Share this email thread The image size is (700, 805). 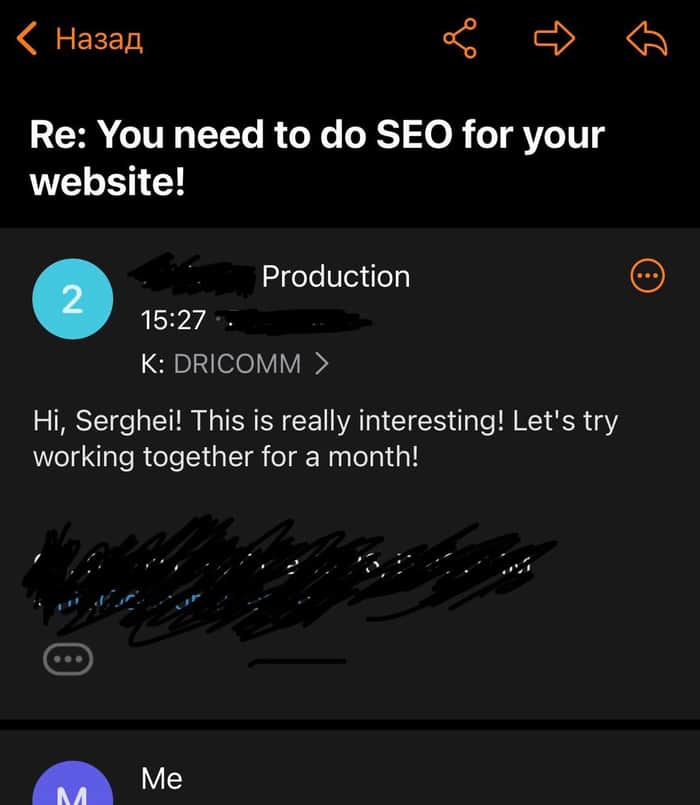pyautogui.click(x=460, y=39)
